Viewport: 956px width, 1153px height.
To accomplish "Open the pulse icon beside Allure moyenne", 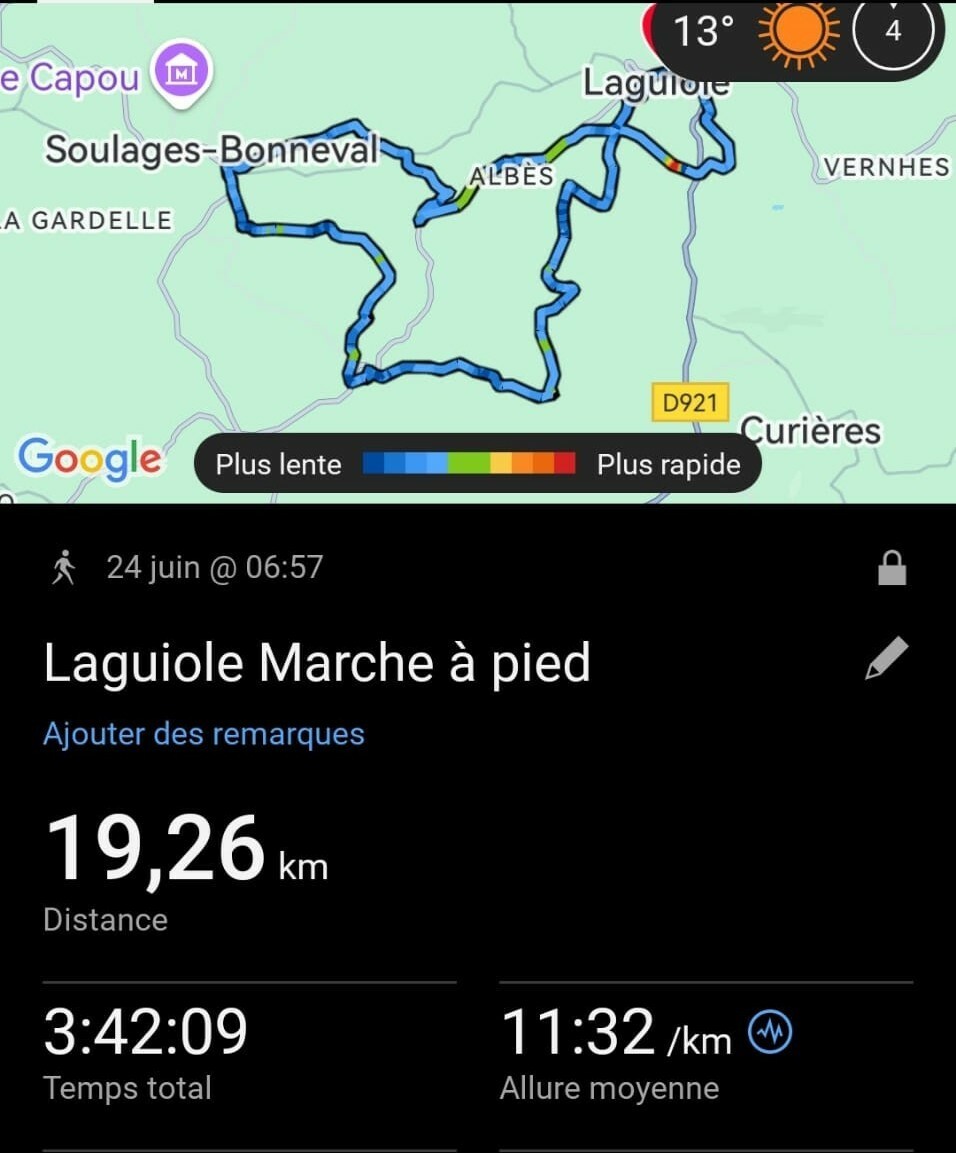I will click(x=770, y=1033).
